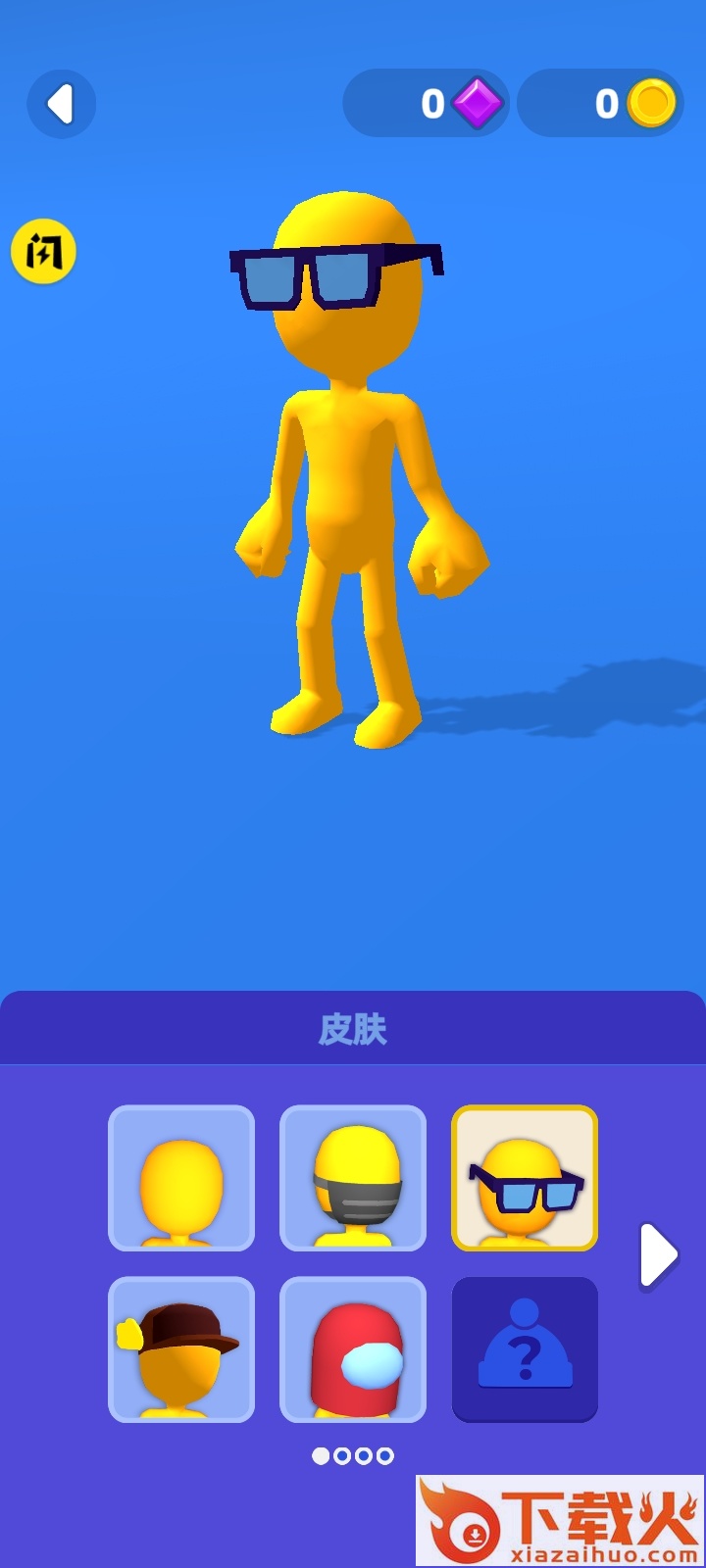Choose the red crewmate helmet skin
706x1568 pixels.
(353, 1349)
